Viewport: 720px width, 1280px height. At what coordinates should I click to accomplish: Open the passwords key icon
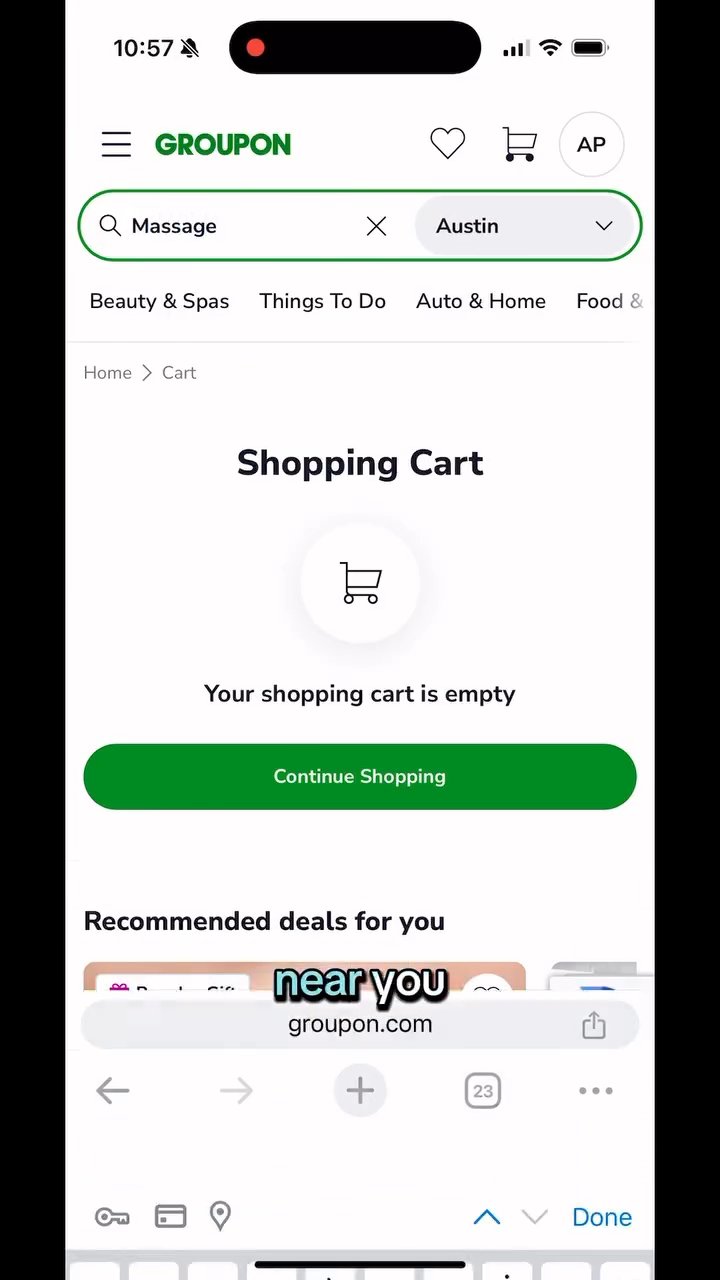(112, 1217)
